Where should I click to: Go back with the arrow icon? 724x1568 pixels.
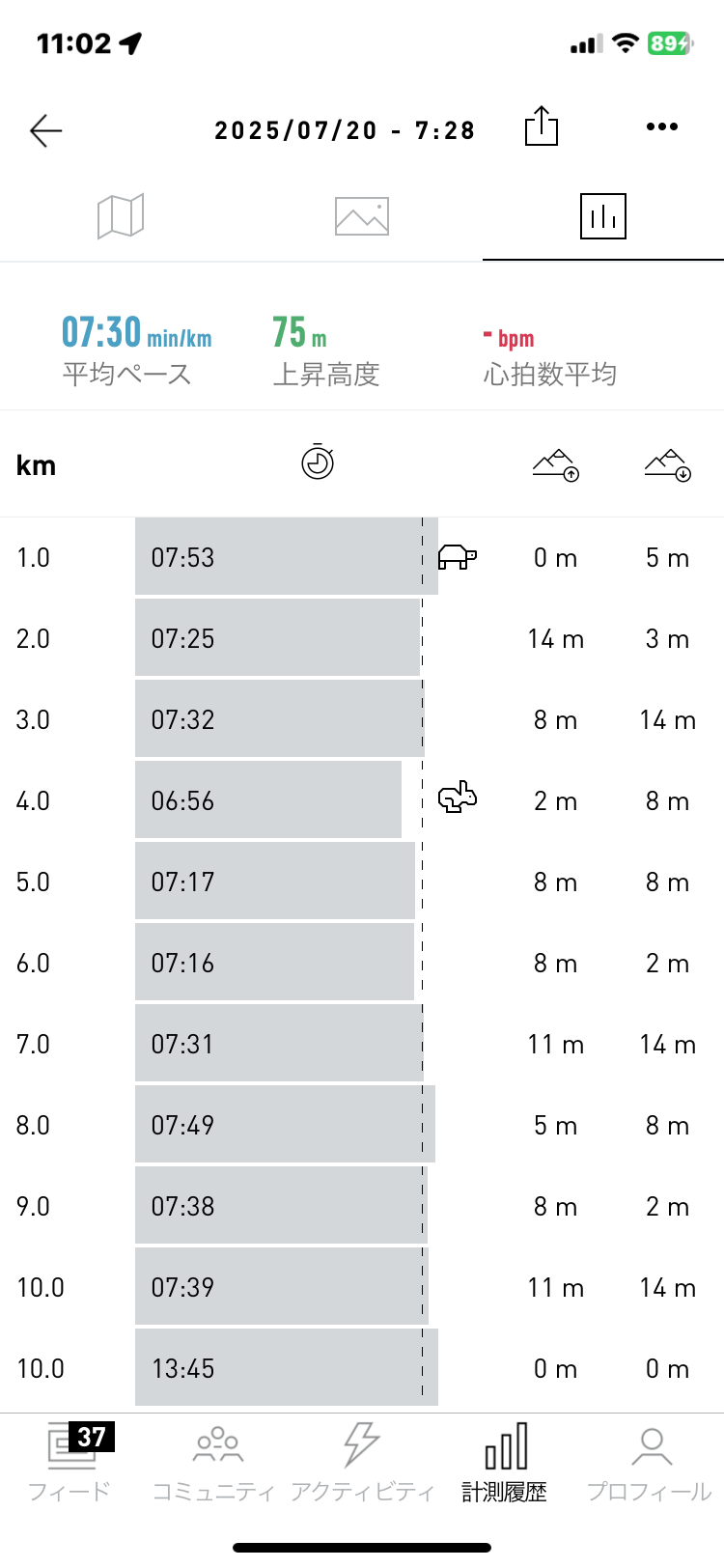pyautogui.click(x=45, y=129)
